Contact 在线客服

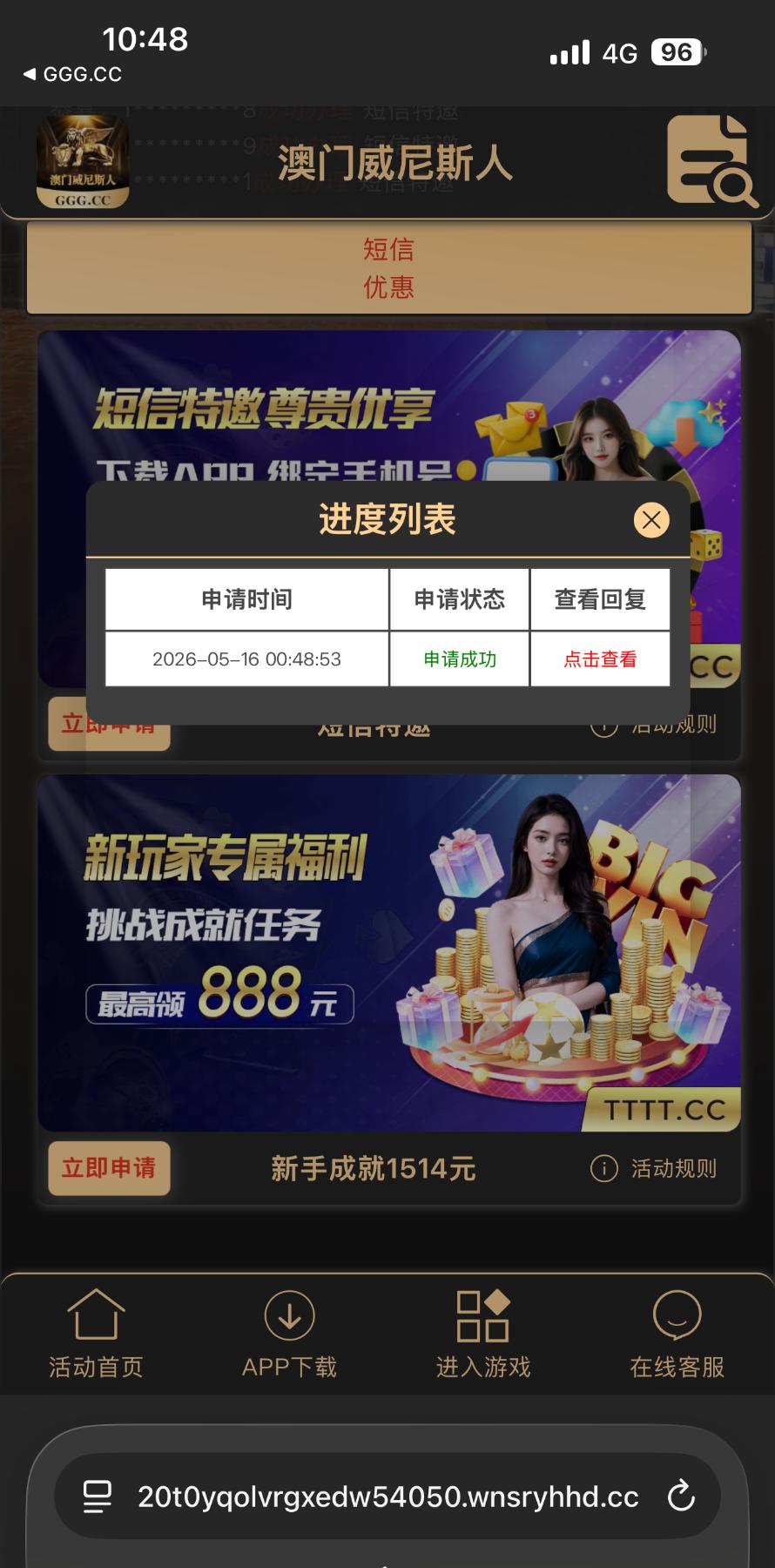coord(677,1334)
